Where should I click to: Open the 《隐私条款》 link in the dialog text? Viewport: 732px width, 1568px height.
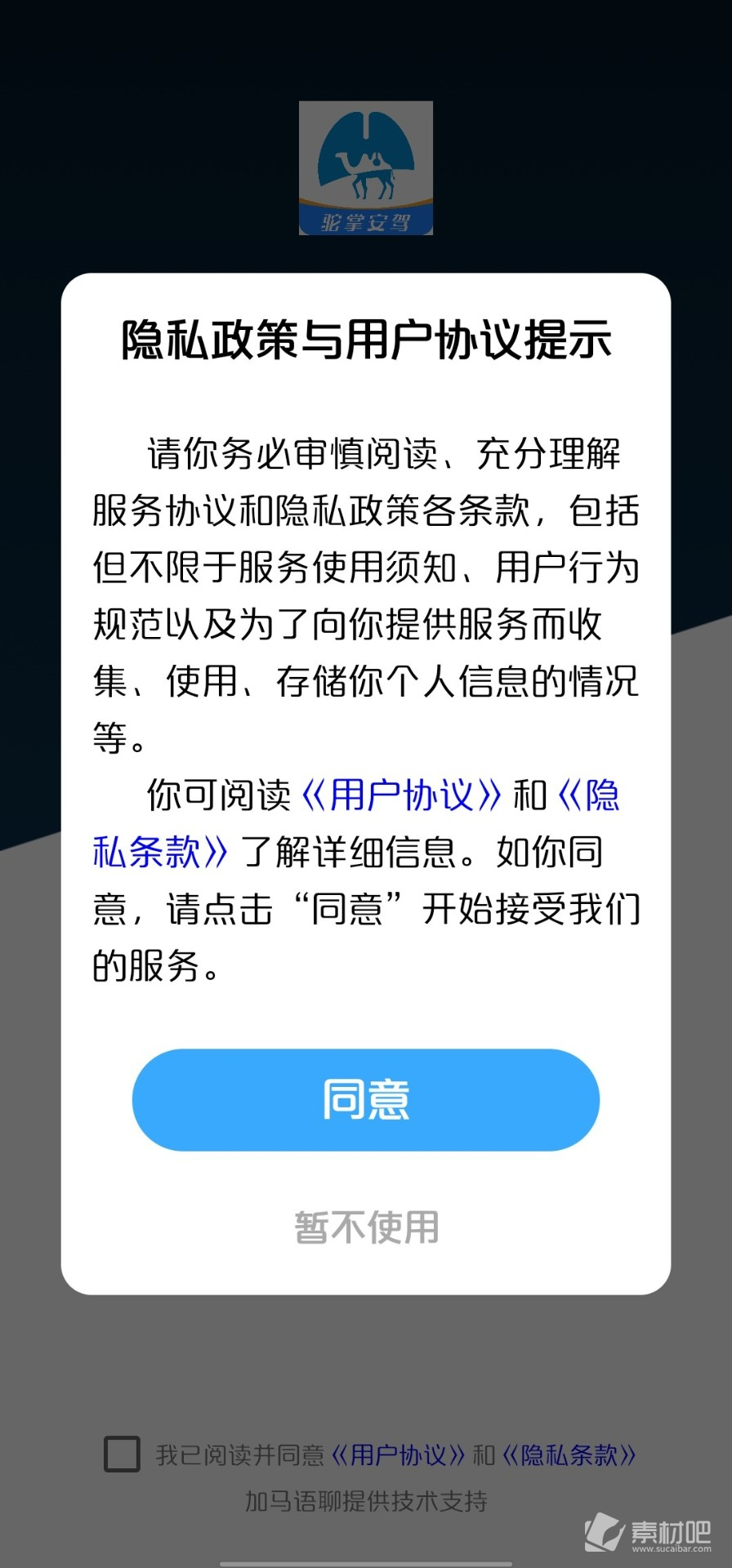pos(160,852)
